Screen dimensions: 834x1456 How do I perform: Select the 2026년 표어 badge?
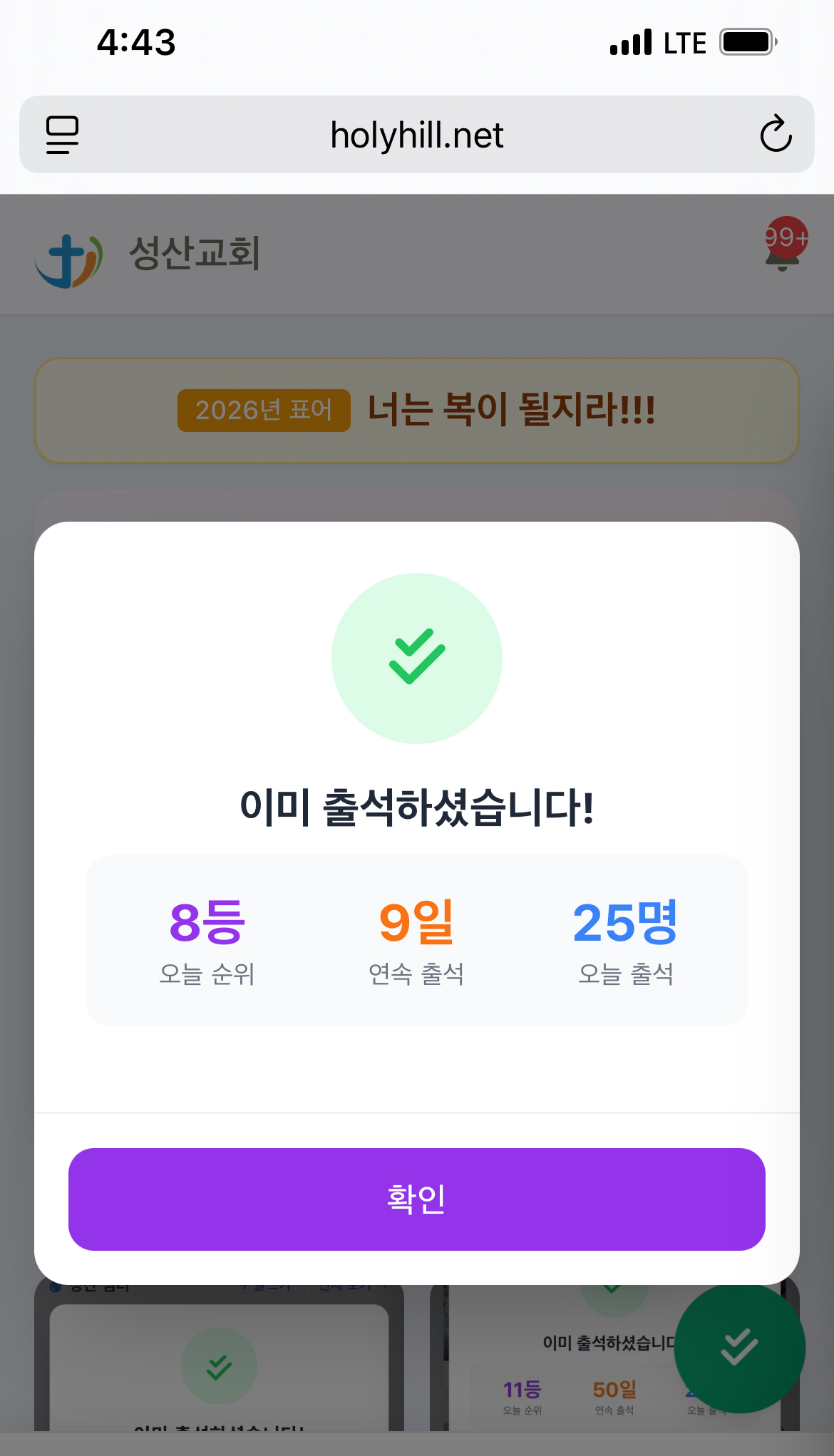[x=263, y=411]
